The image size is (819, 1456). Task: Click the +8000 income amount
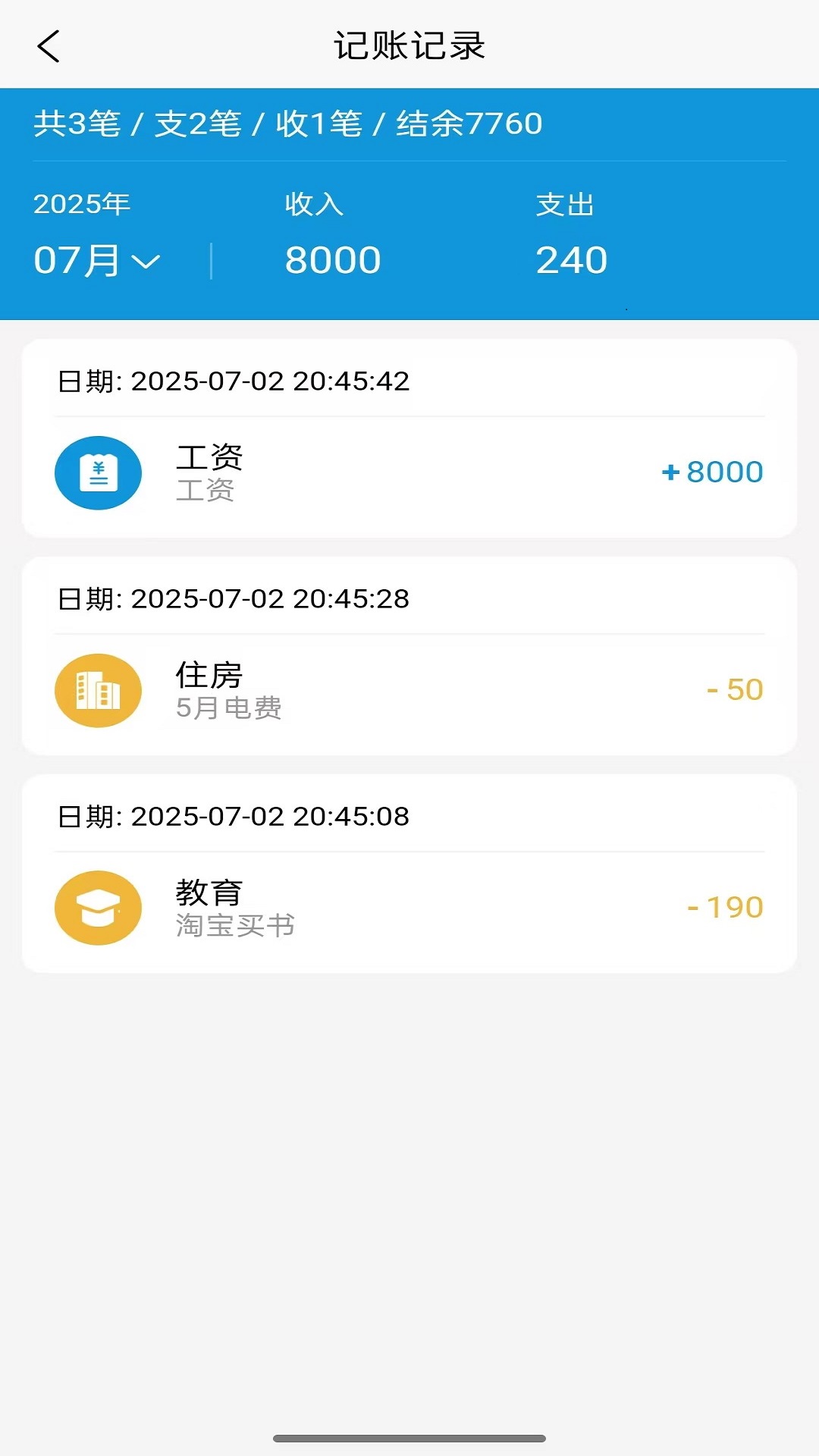[x=711, y=472]
